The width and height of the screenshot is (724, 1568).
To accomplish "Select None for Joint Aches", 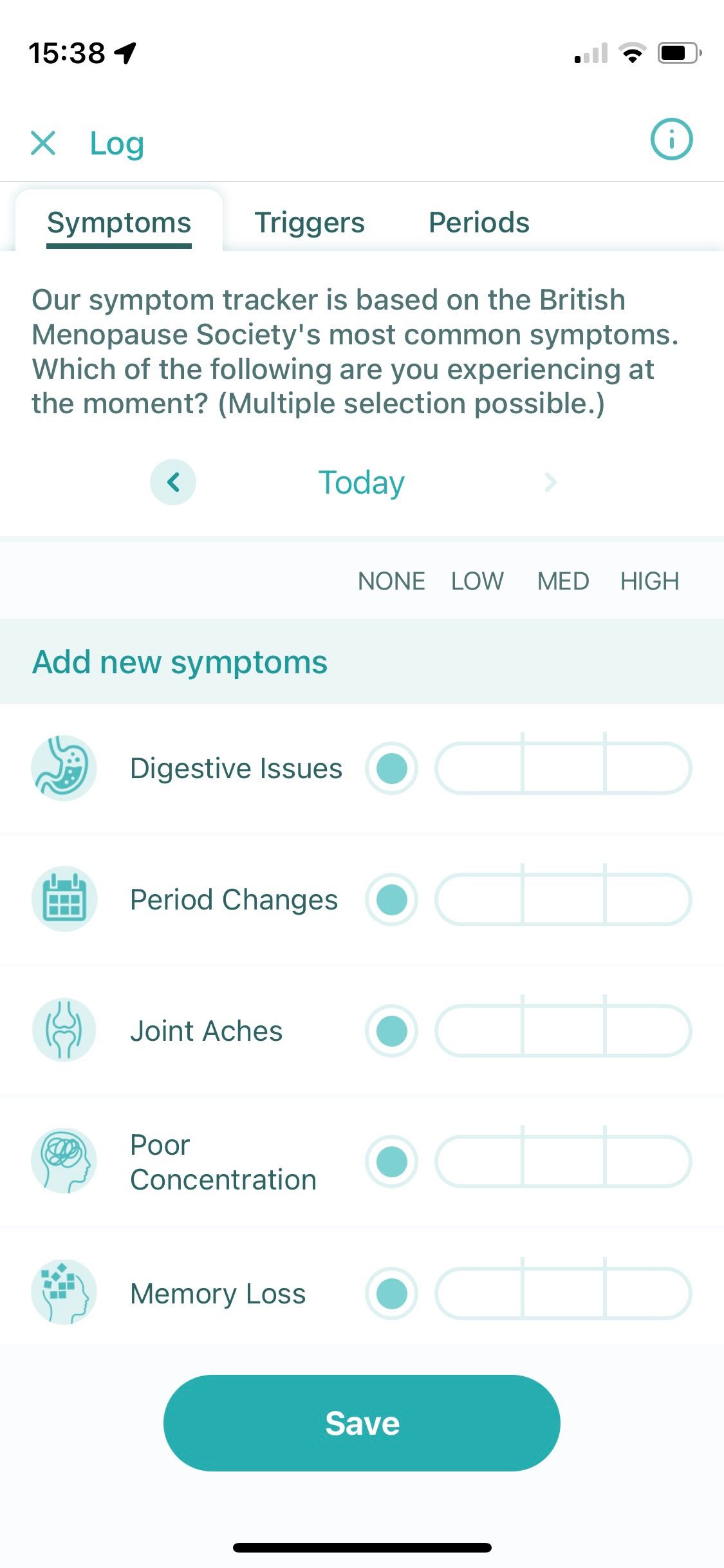I will click(391, 1031).
